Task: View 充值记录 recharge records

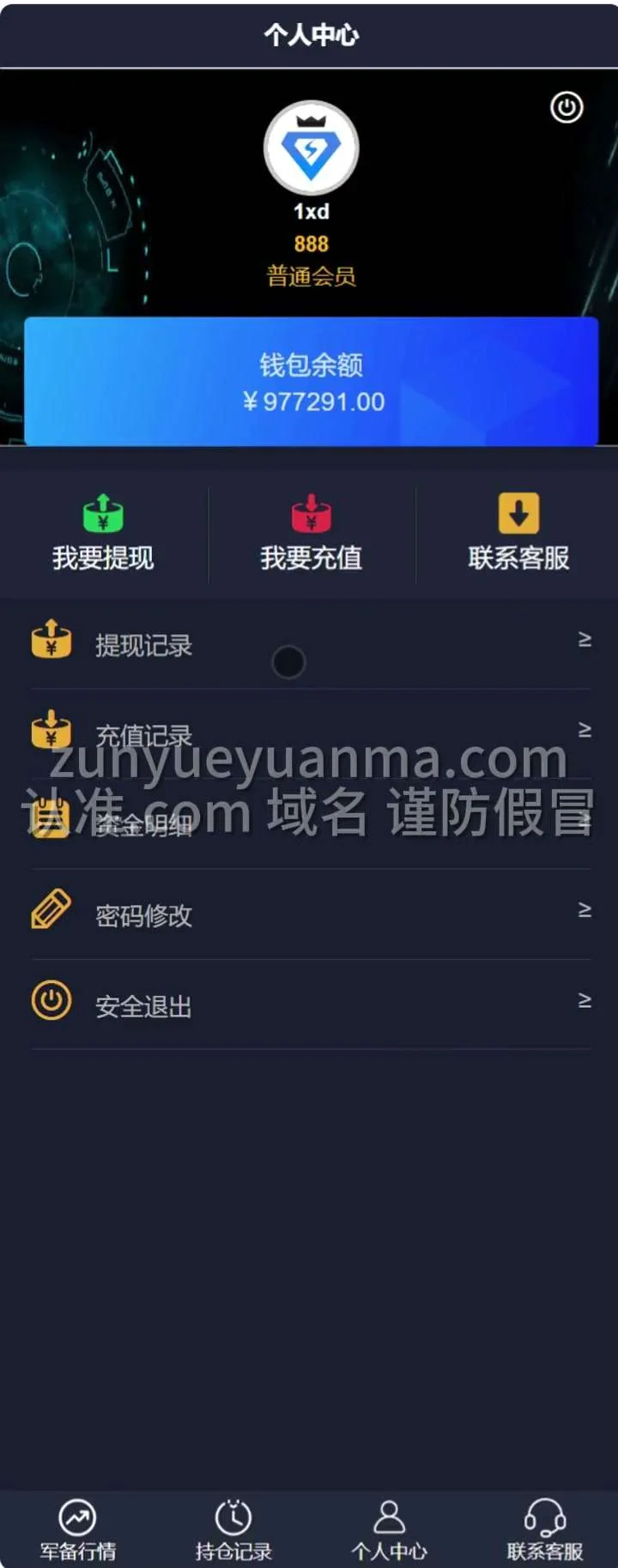Action: click(311, 733)
